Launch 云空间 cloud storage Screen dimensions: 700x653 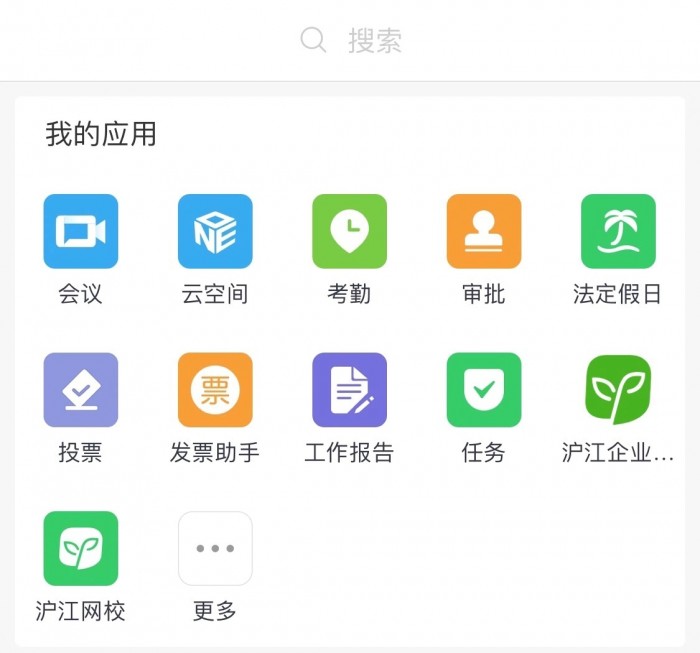(x=215, y=232)
